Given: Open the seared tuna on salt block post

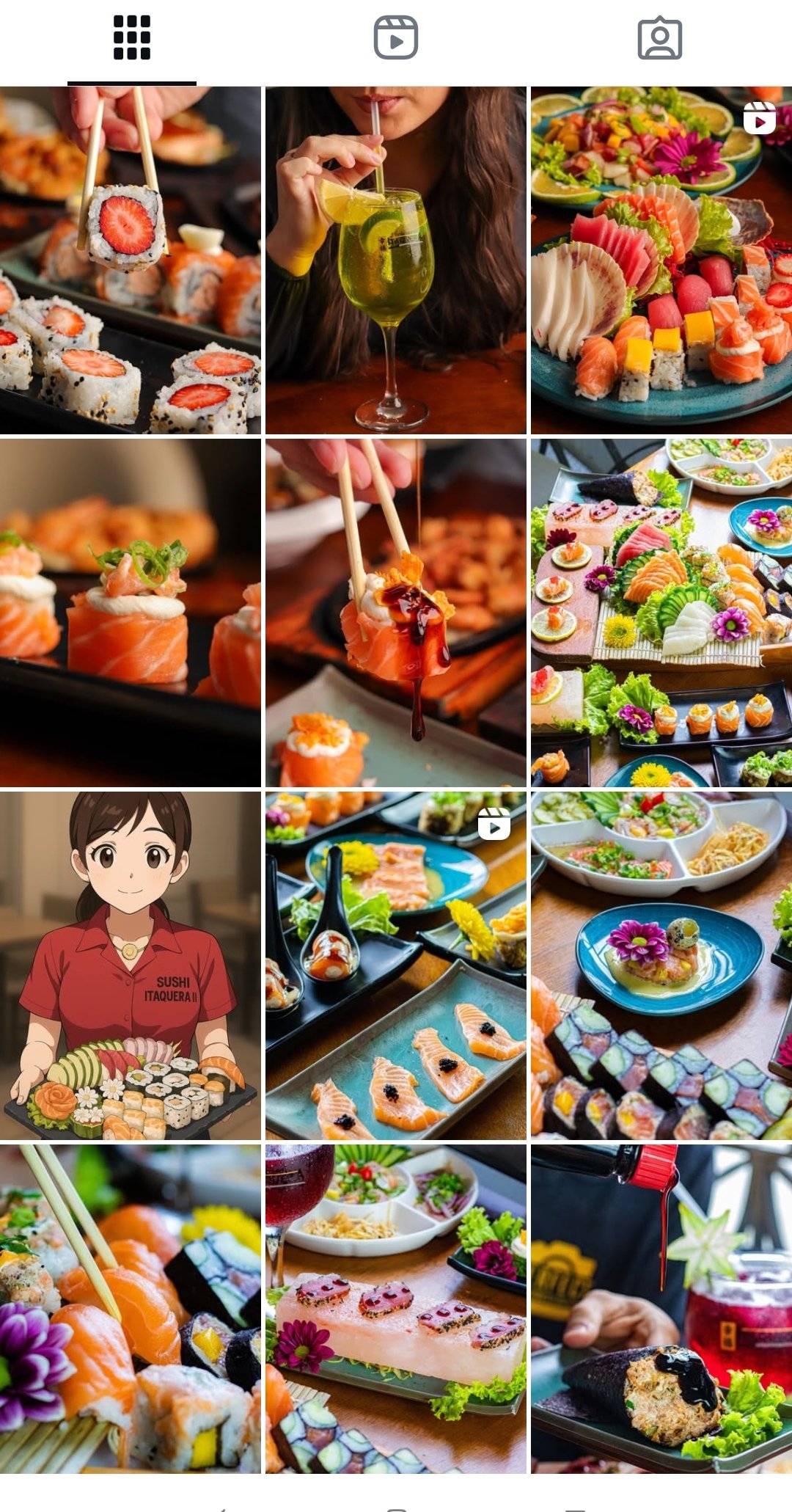Looking at the screenshot, I should (396, 1310).
